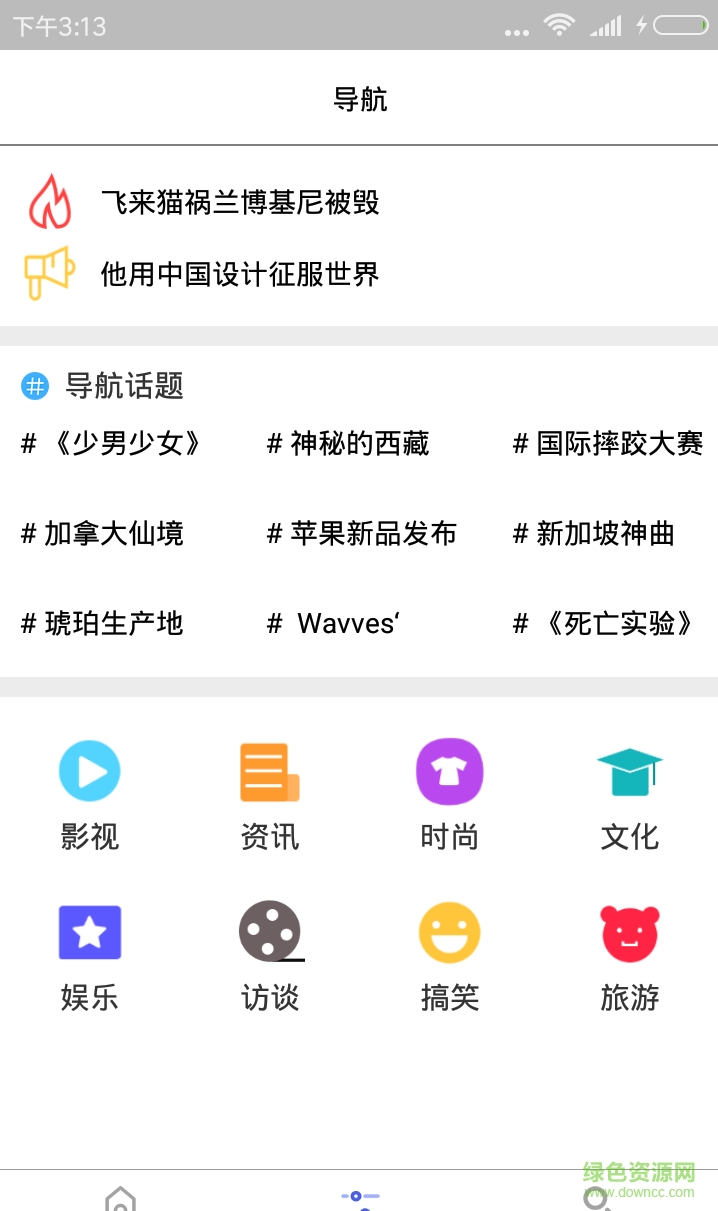Select topic 新加坡神曲

point(594,533)
